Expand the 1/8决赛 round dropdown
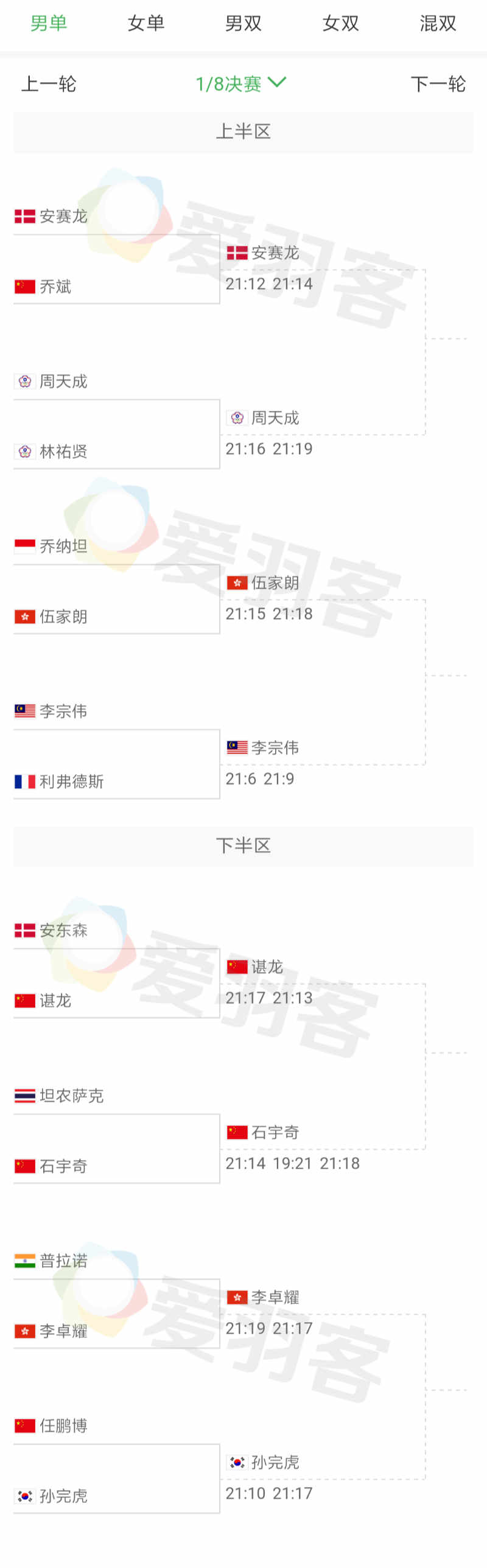This screenshot has height=1568, width=487. point(241,84)
